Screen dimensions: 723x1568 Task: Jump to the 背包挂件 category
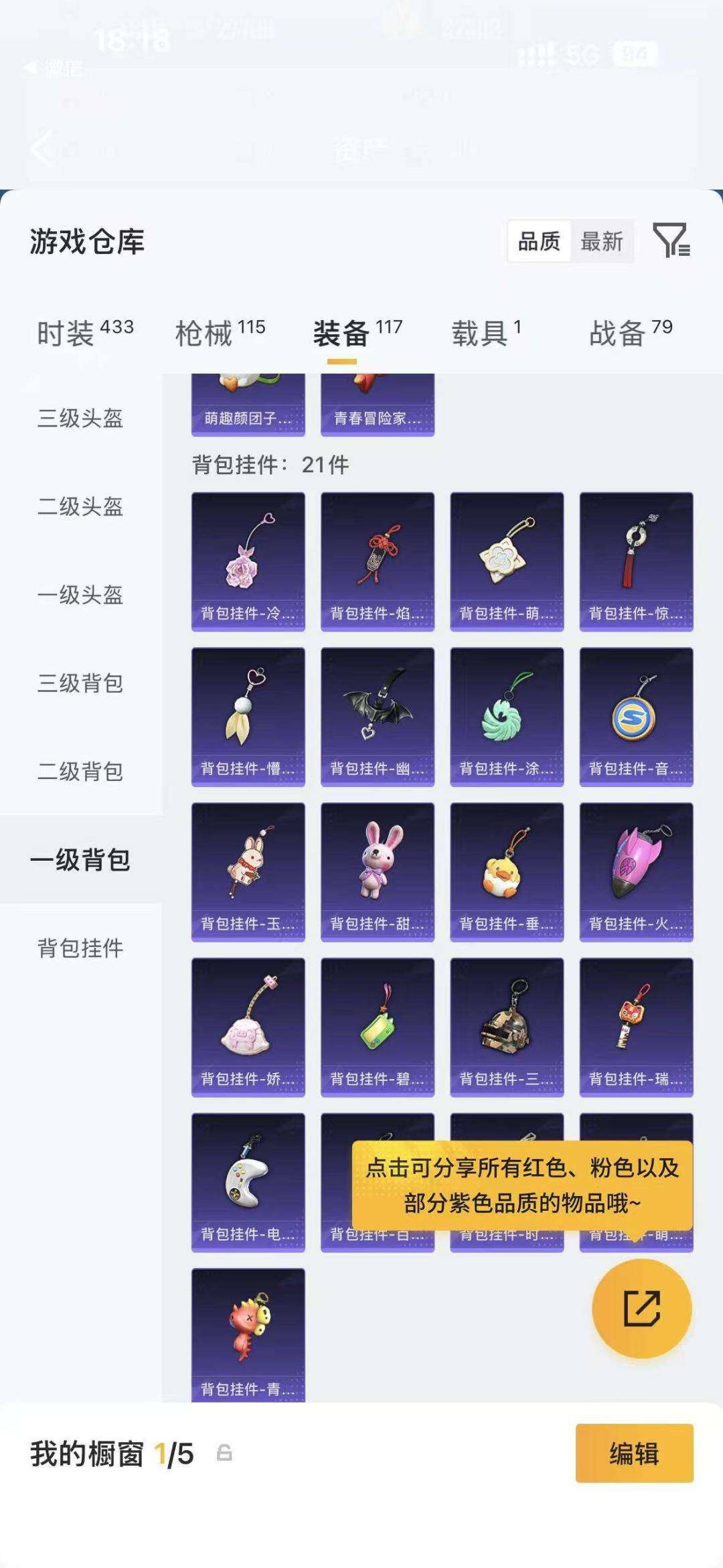click(x=80, y=948)
